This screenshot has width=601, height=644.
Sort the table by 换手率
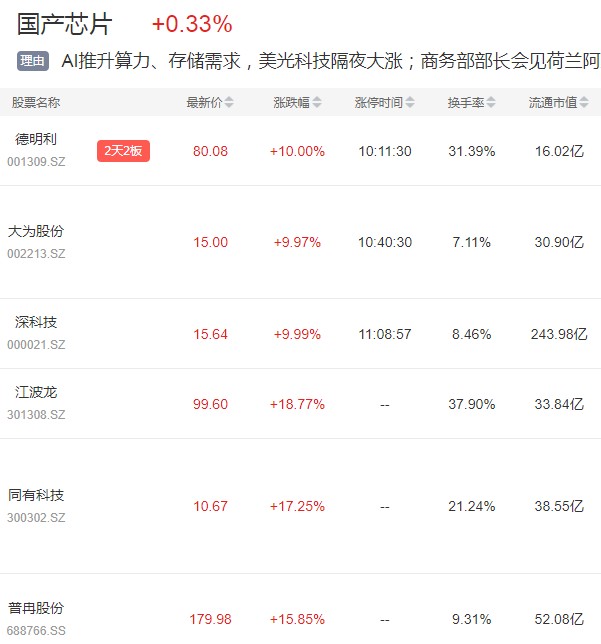[x=472, y=103]
